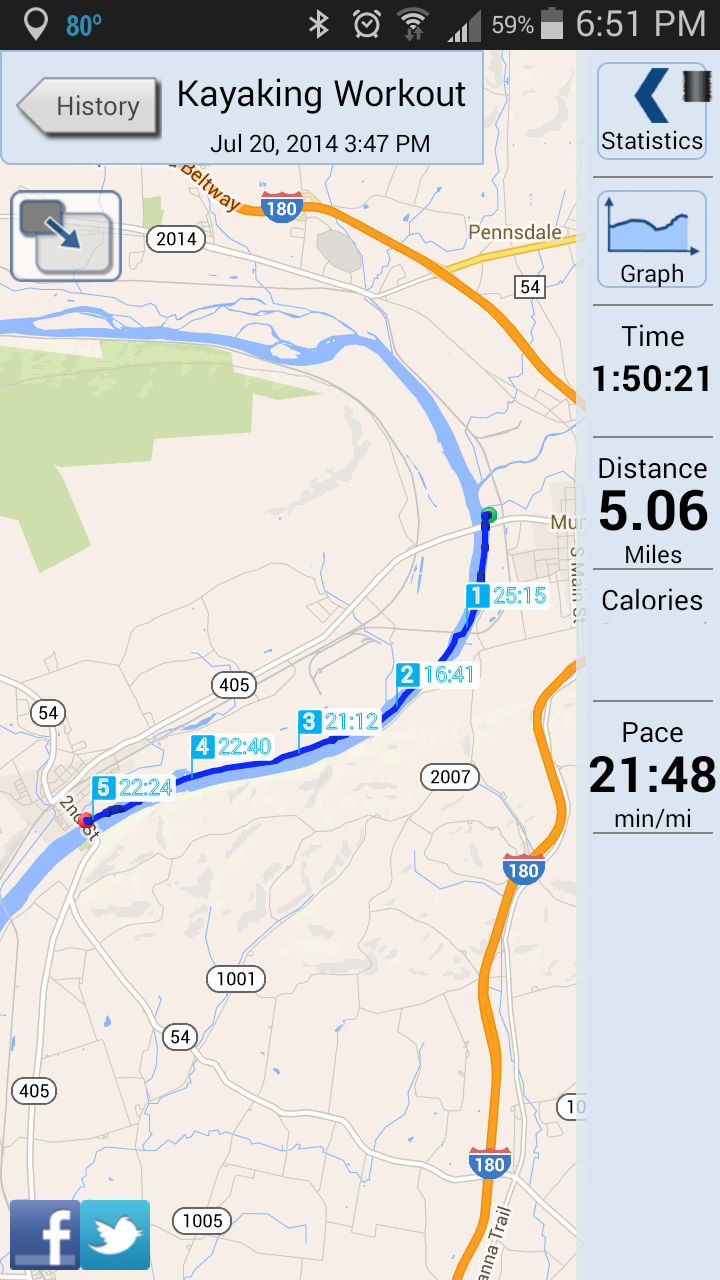Go back to History
Viewport: 720px width, 1280px height.
pos(88,106)
